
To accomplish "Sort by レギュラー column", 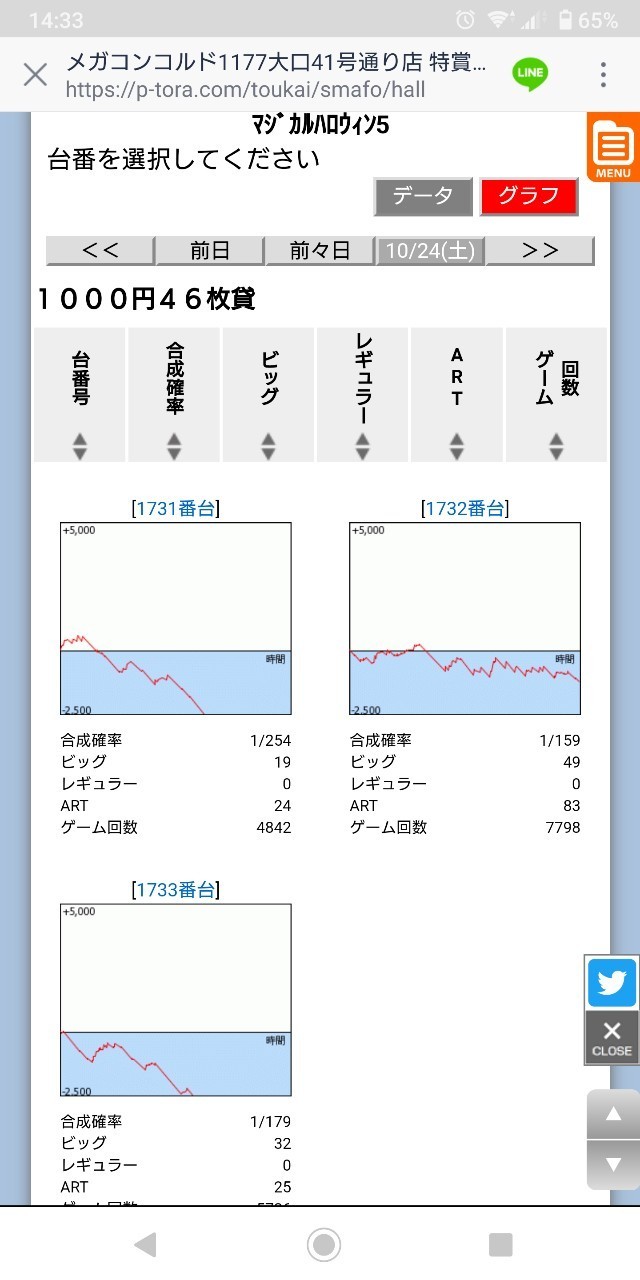I will 362,394.
